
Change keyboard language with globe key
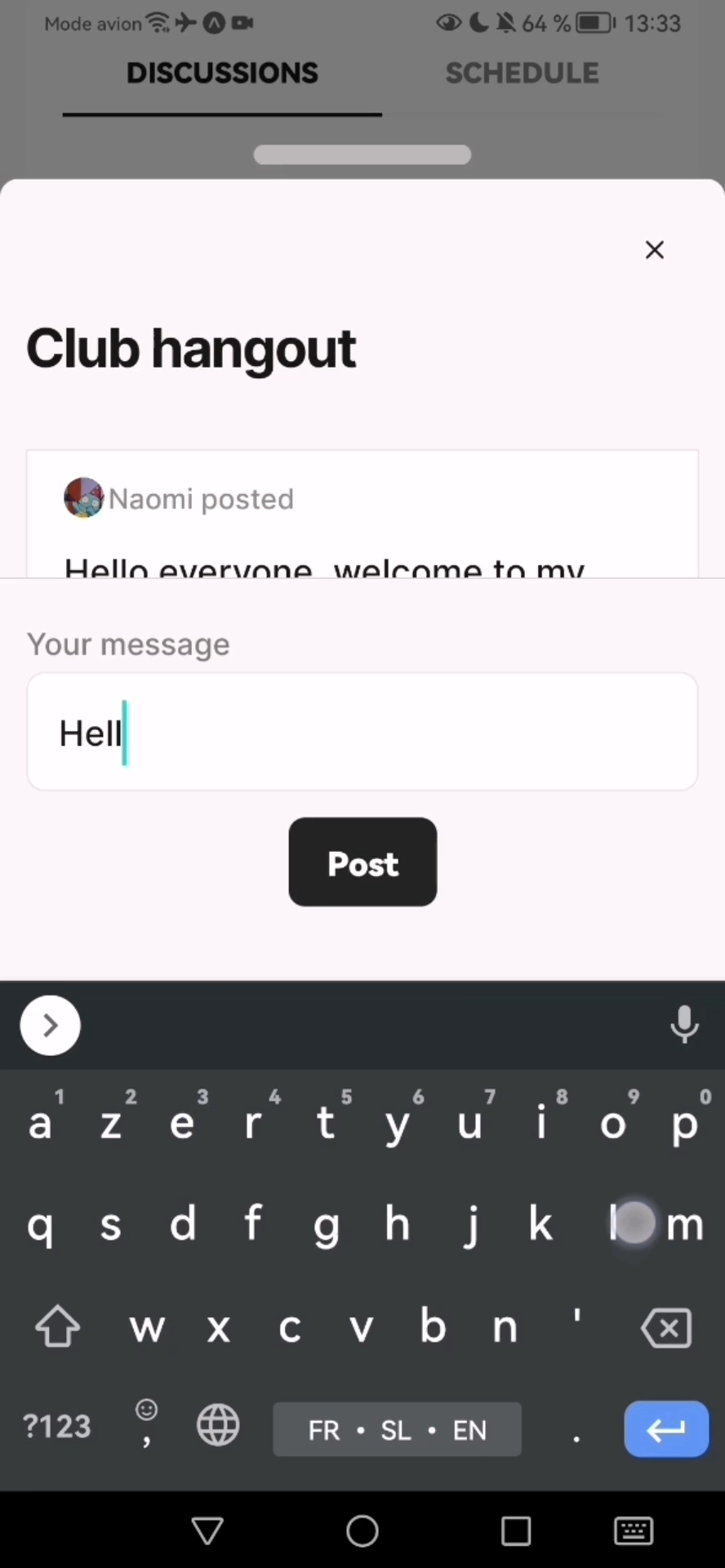coord(218,1427)
